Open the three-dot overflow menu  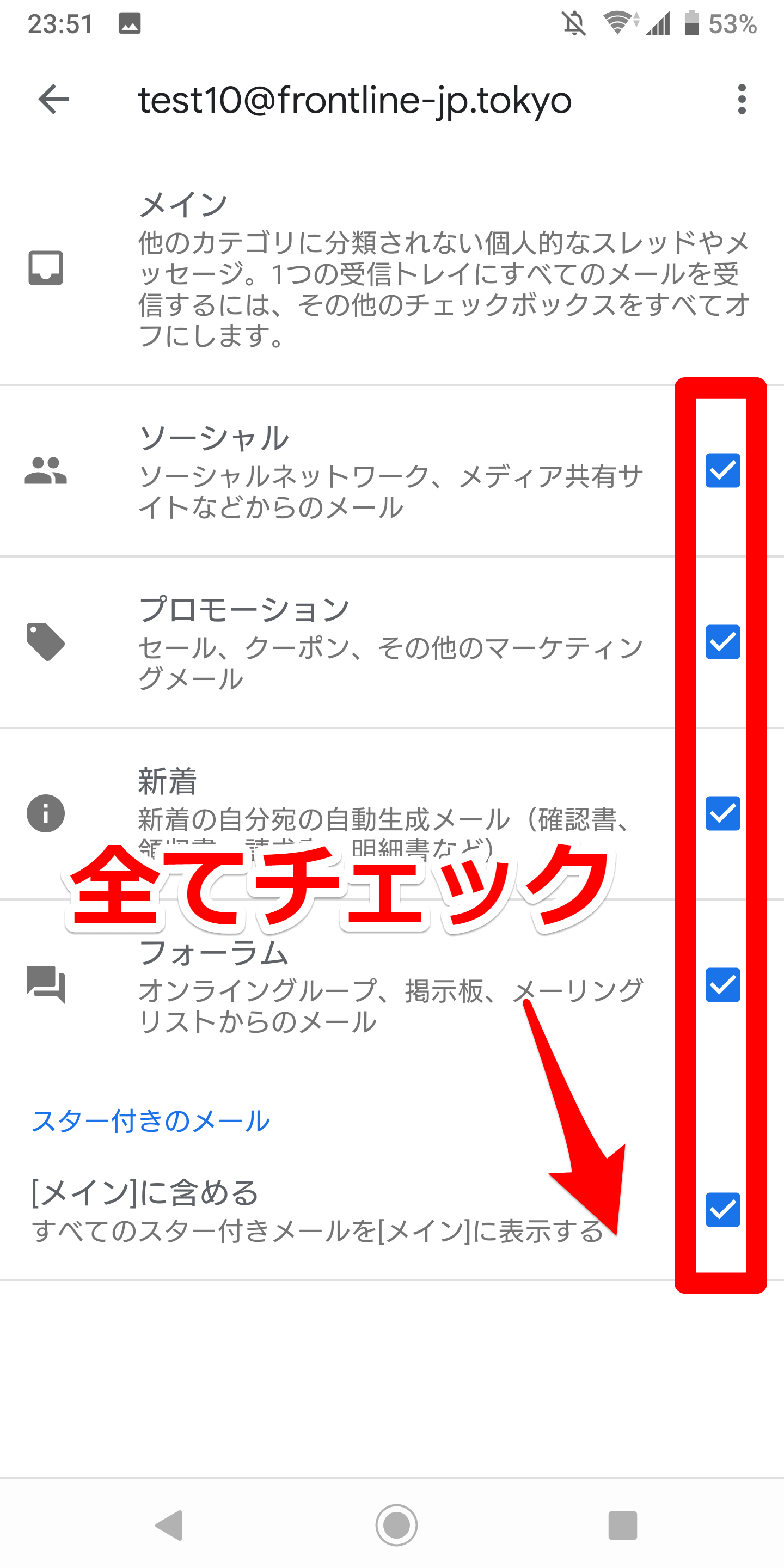[742, 99]
